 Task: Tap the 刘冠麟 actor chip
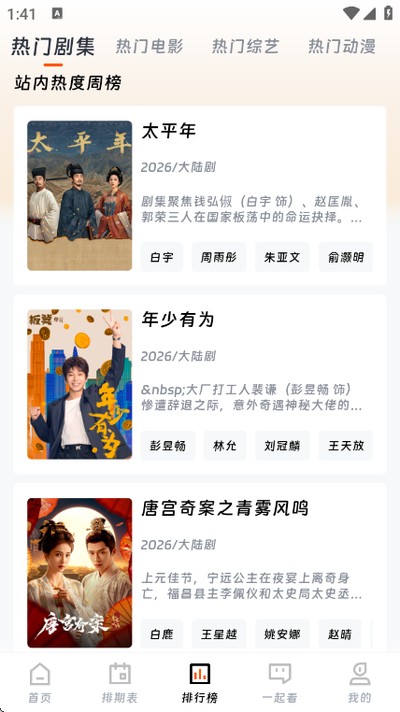[x=282, y=445]
